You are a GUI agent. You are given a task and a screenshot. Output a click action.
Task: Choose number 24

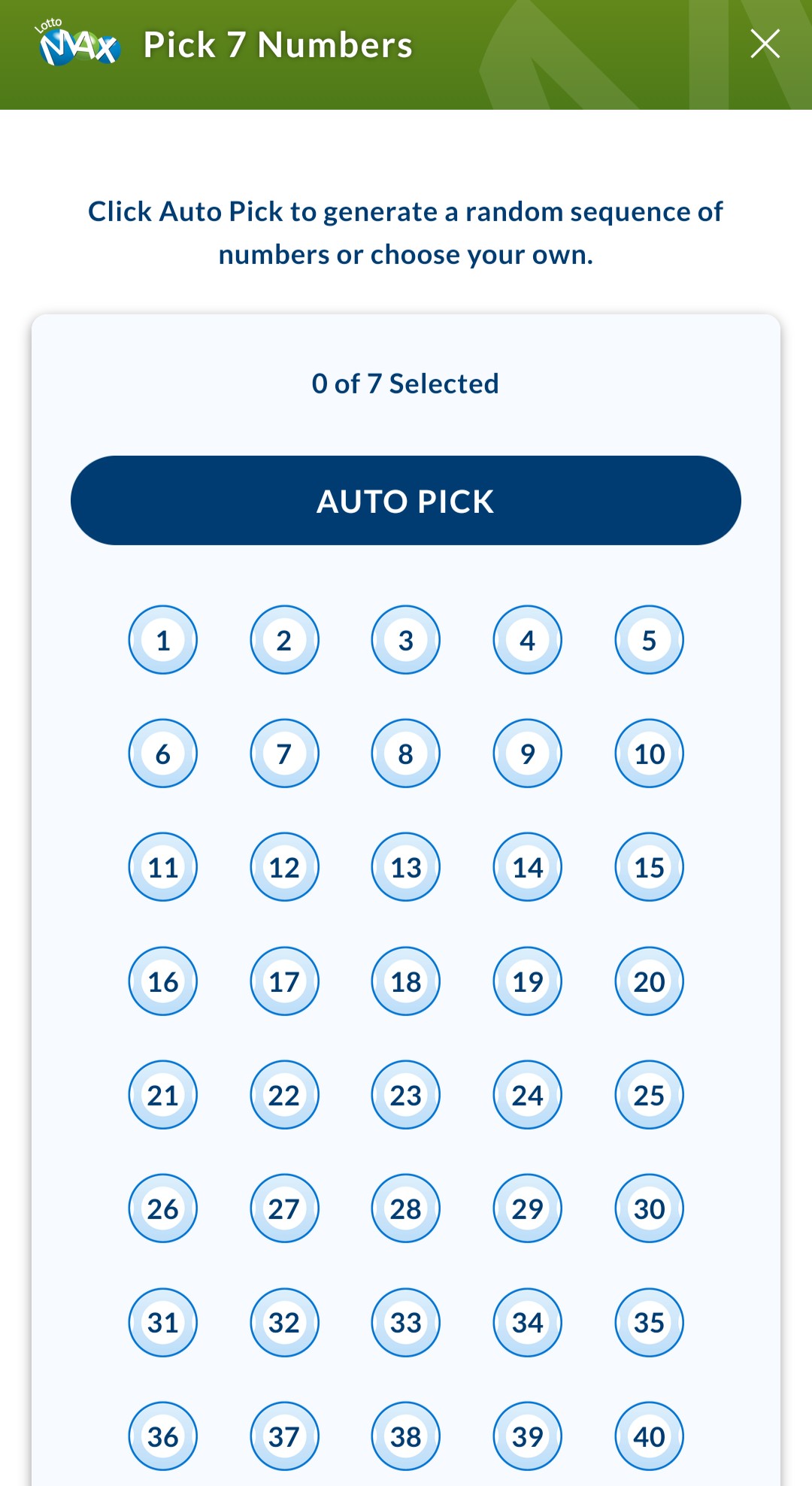click(528, 1095)
